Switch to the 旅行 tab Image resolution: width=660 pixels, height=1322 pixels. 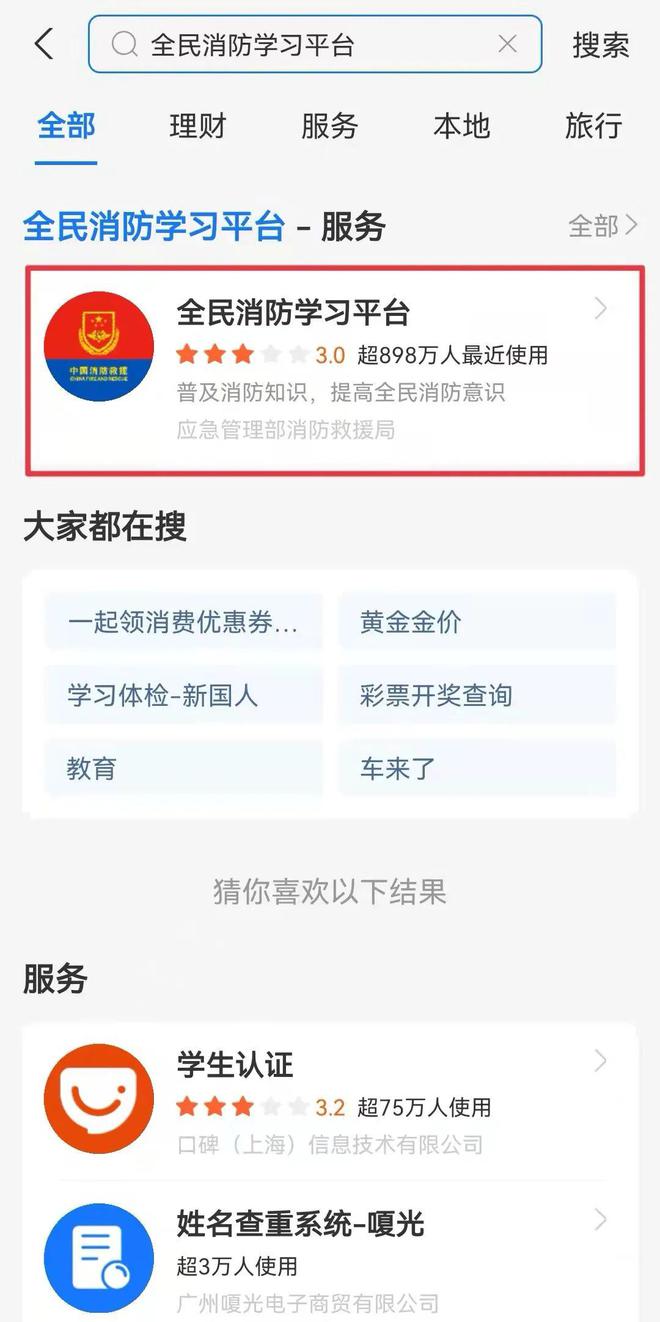tap(593, 126)
